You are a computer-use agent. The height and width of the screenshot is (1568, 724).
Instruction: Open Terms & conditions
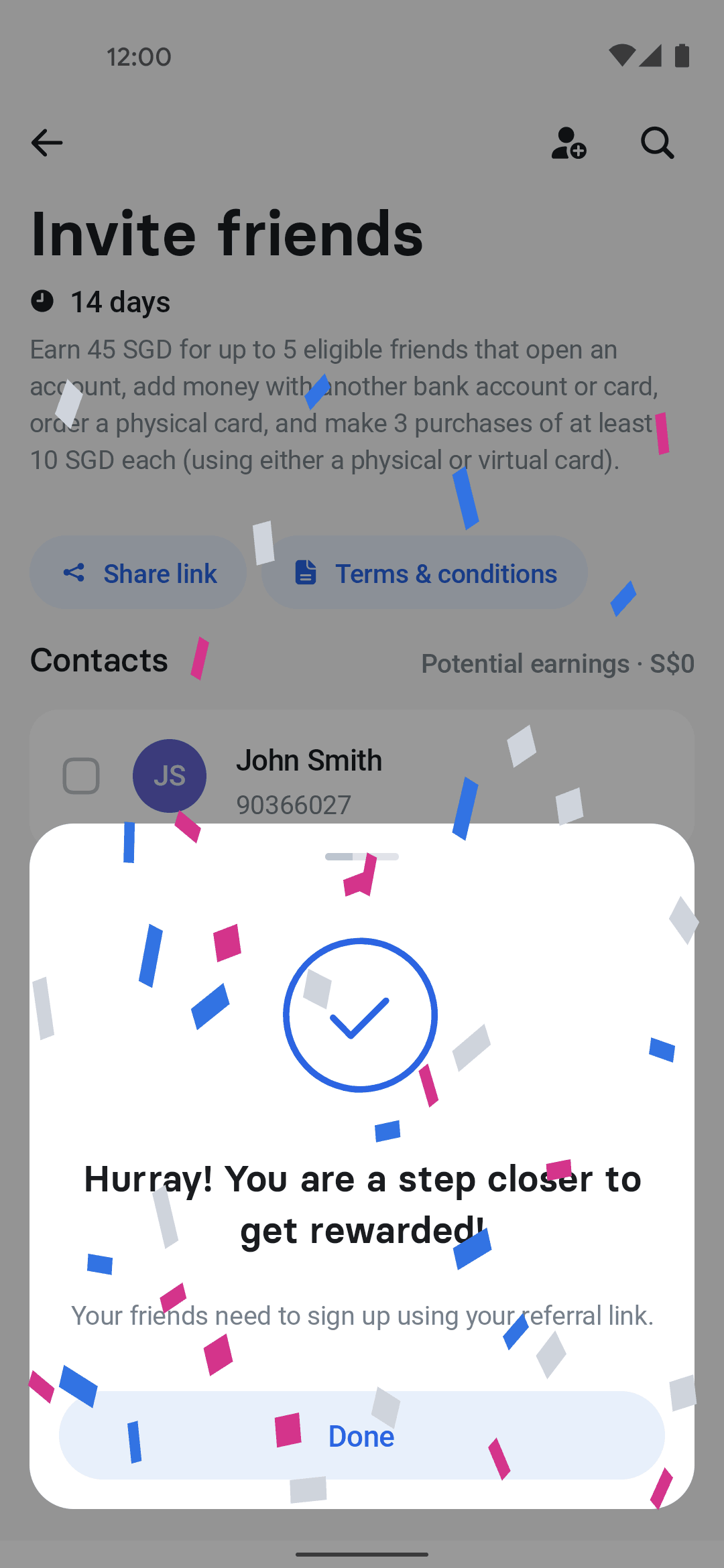click(425, 573)
